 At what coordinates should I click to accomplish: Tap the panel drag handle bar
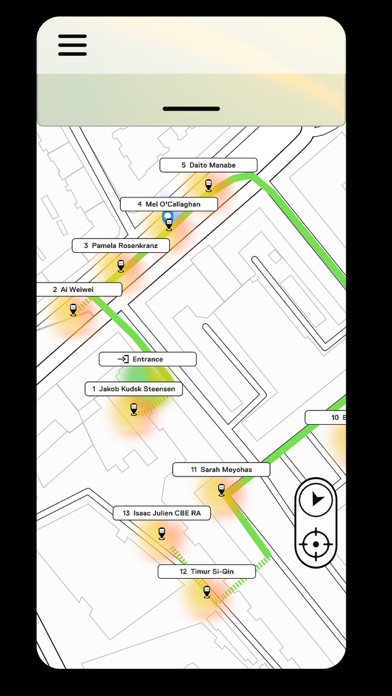pyautogui.click(x=191, y=109)
